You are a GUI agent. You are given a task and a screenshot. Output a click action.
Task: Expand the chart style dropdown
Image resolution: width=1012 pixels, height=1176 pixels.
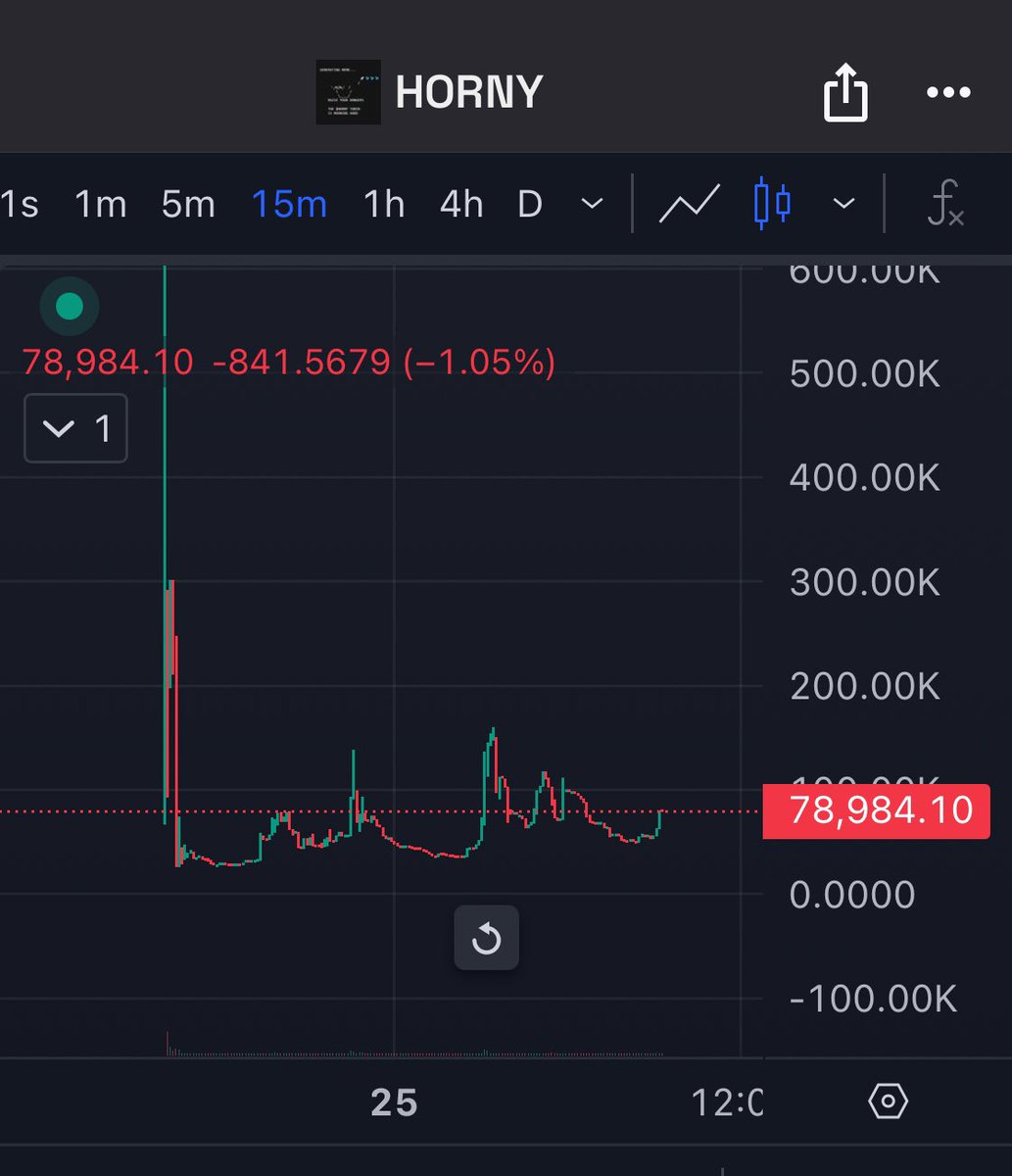(x=843, y=205)
